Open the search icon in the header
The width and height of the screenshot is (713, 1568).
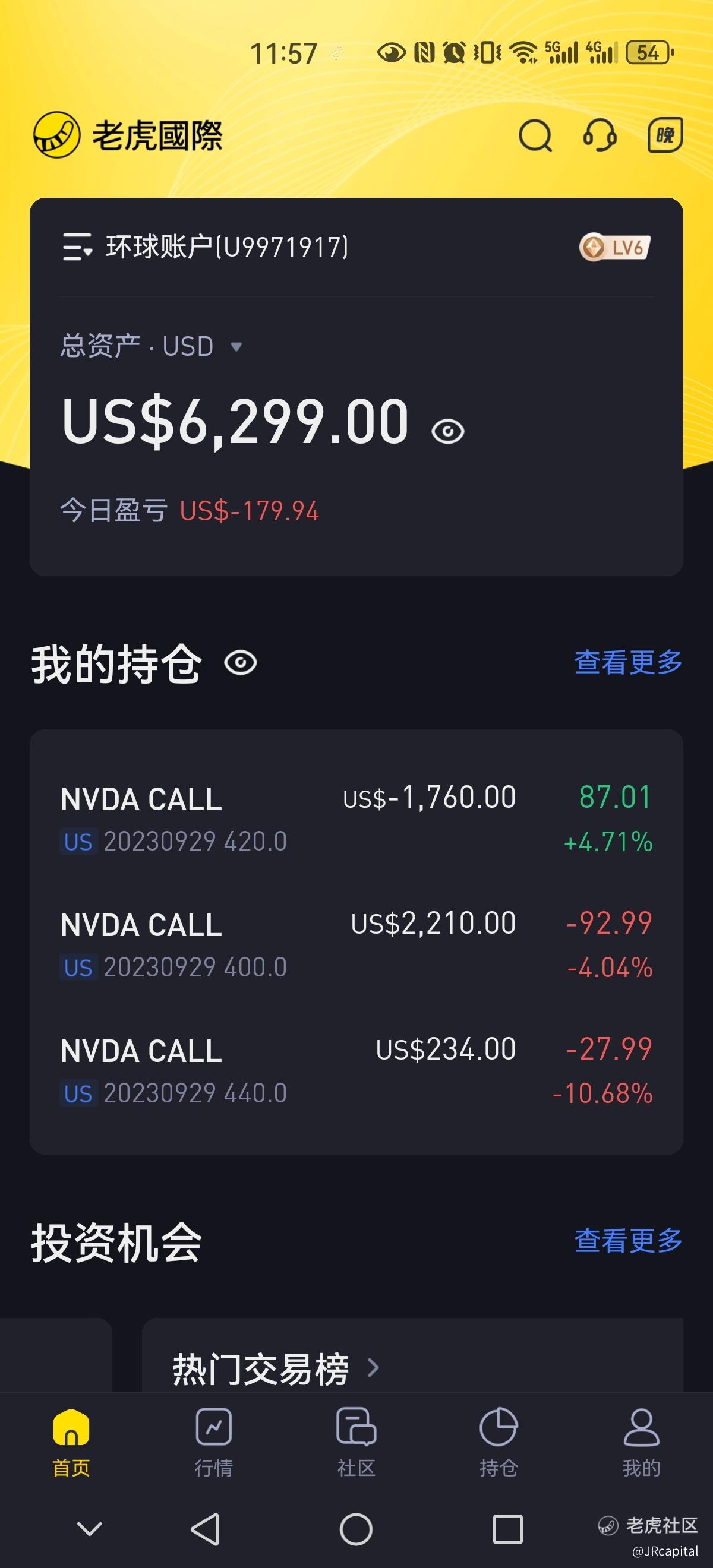pyautogui.click(x=535, y=135)
